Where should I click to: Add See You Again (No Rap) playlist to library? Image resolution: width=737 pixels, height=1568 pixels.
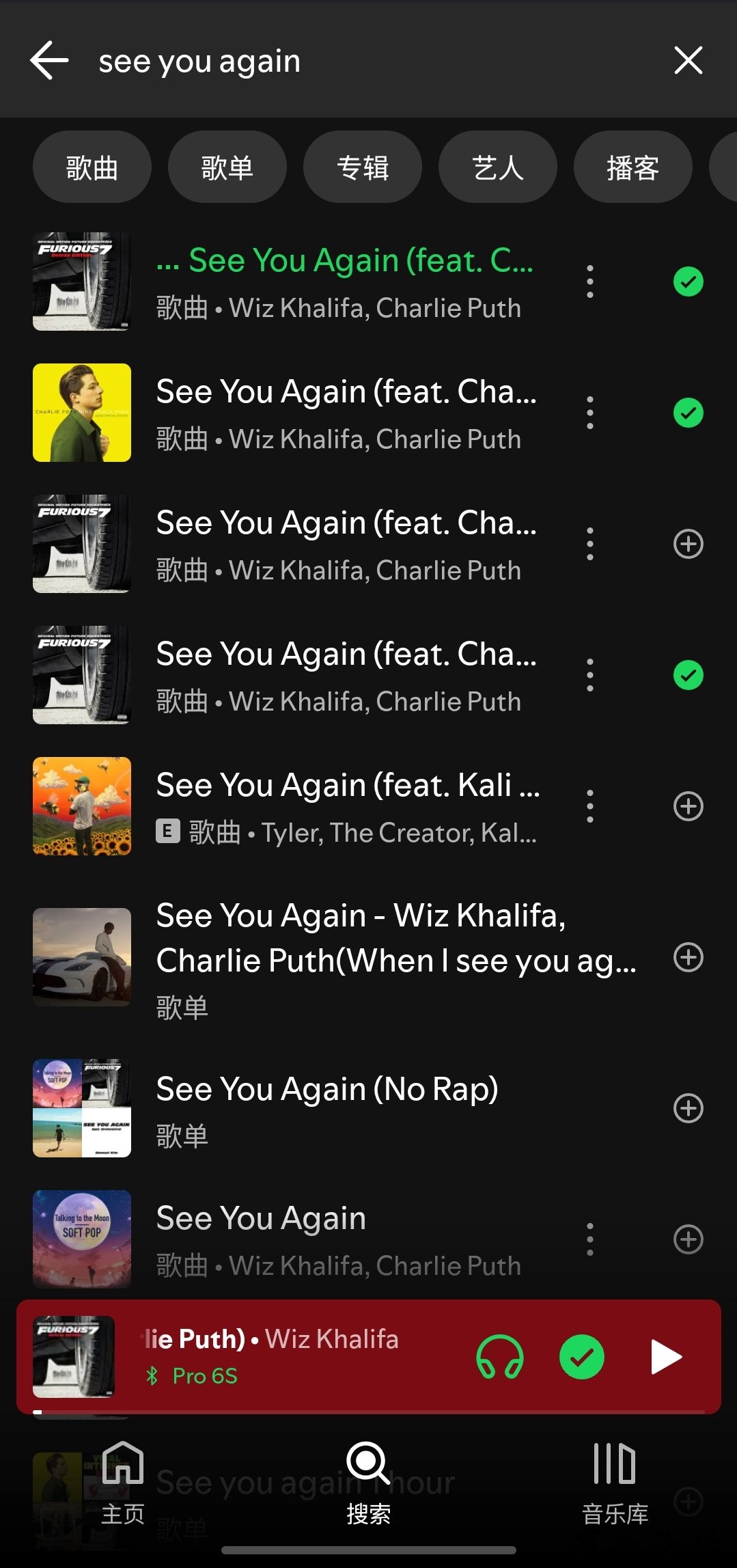pos(688,1108)
